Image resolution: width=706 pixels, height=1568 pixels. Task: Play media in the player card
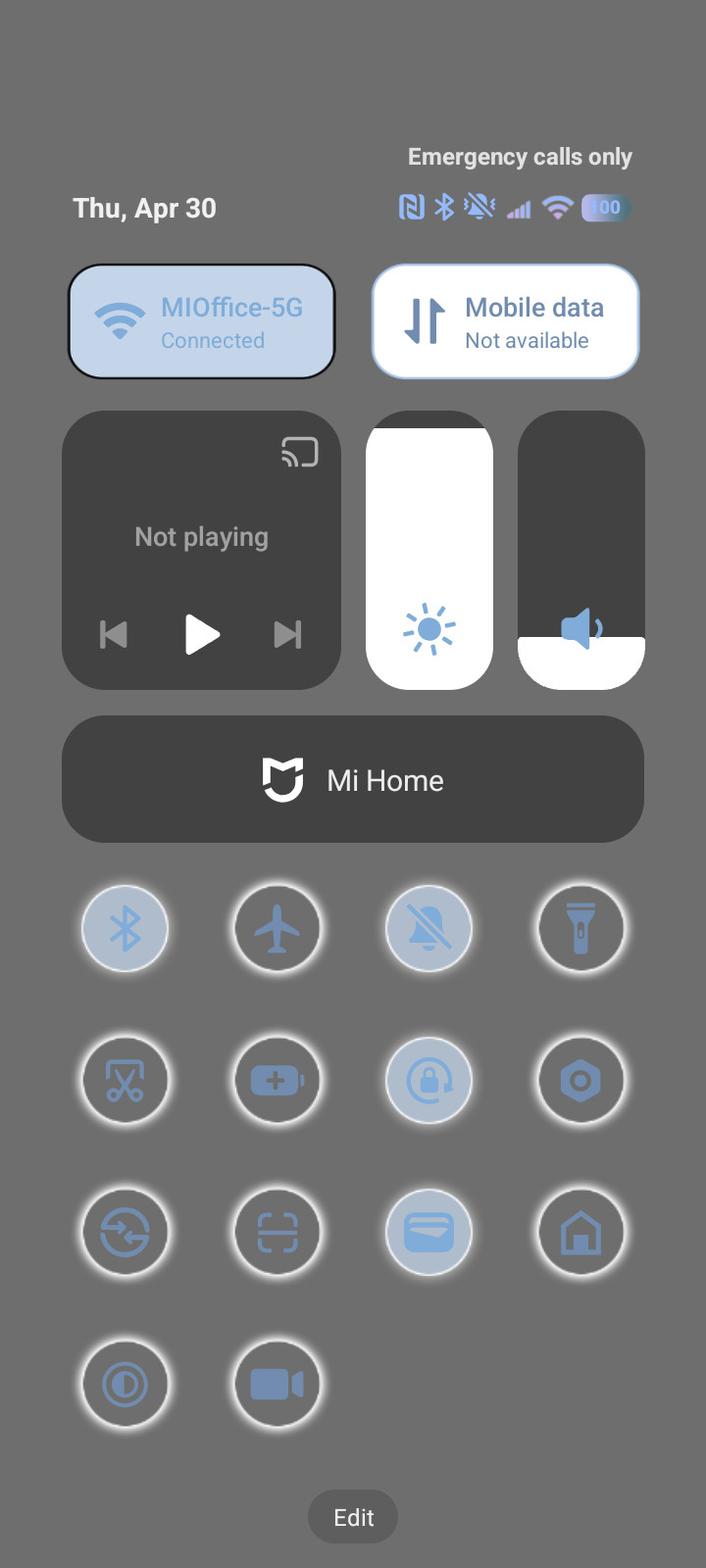coord(202,634)
